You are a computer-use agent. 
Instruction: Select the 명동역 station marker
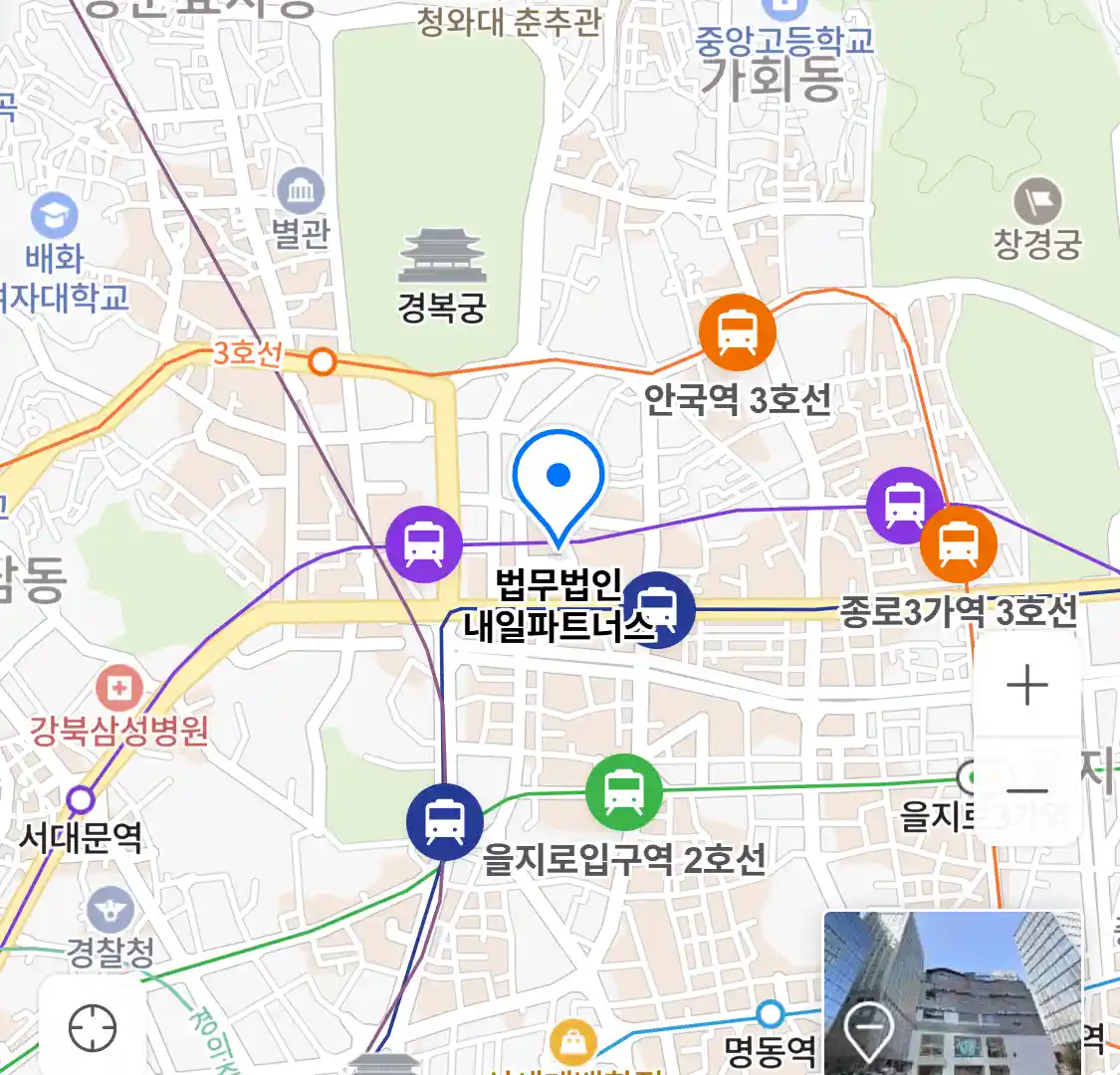point(770,1015)
